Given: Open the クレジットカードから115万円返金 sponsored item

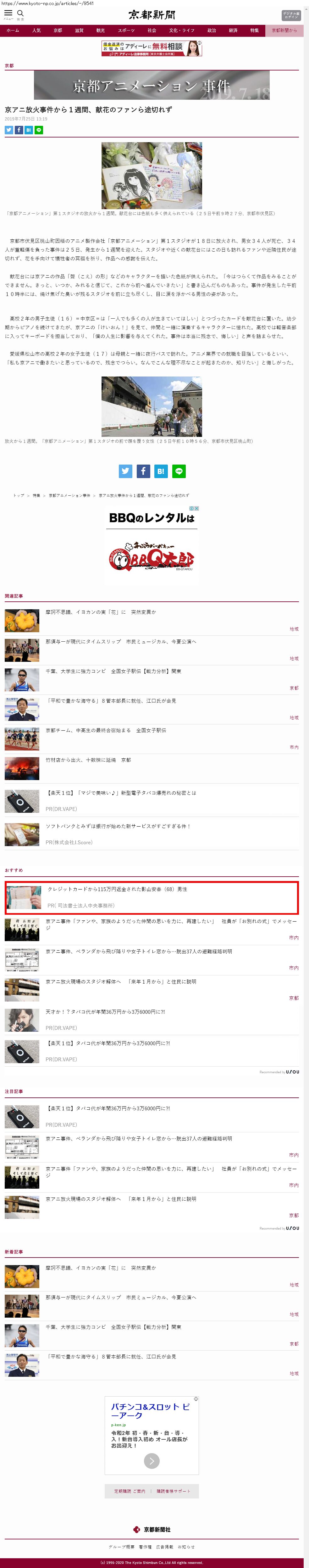Looking at the screenshot, I should (117, 889).
